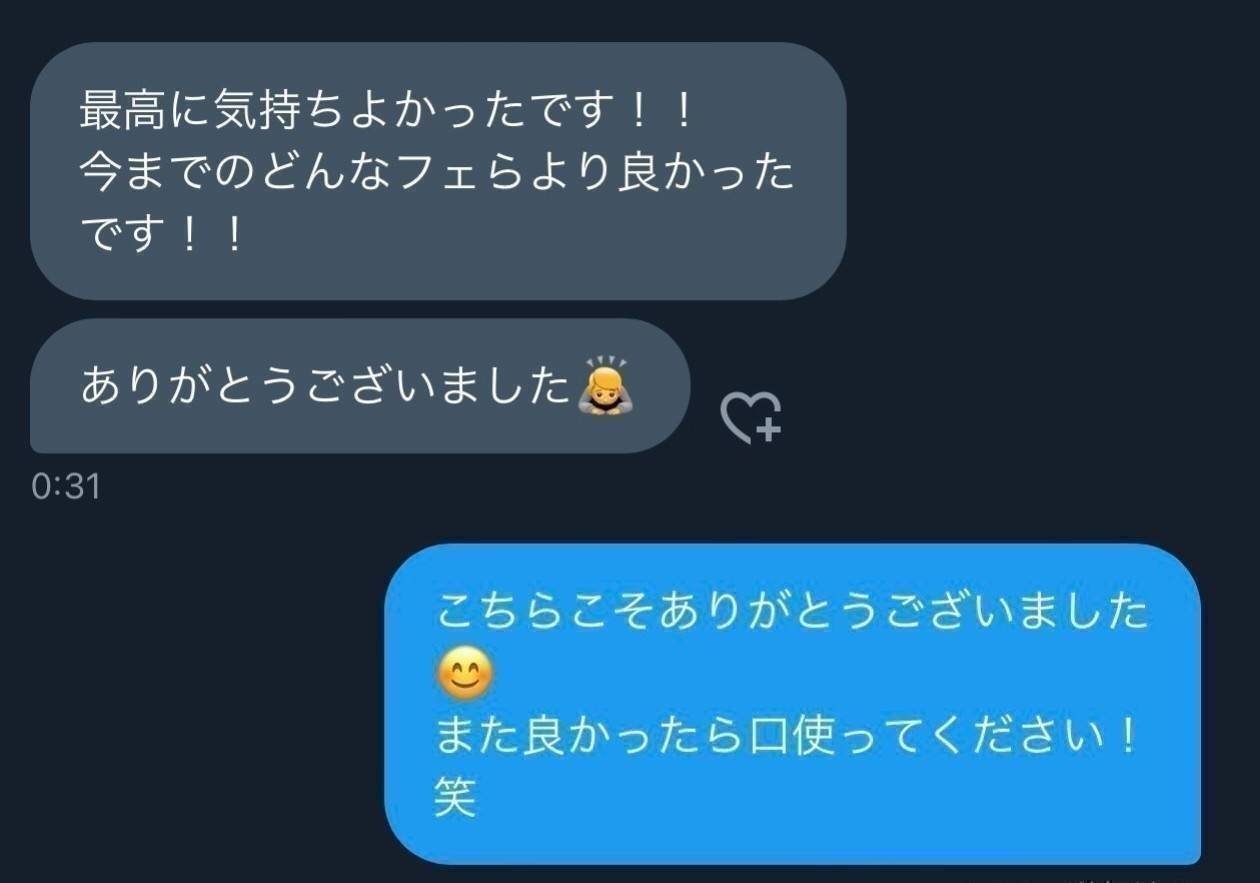Add a reaction to the thank-you message

tap(751, 416)
